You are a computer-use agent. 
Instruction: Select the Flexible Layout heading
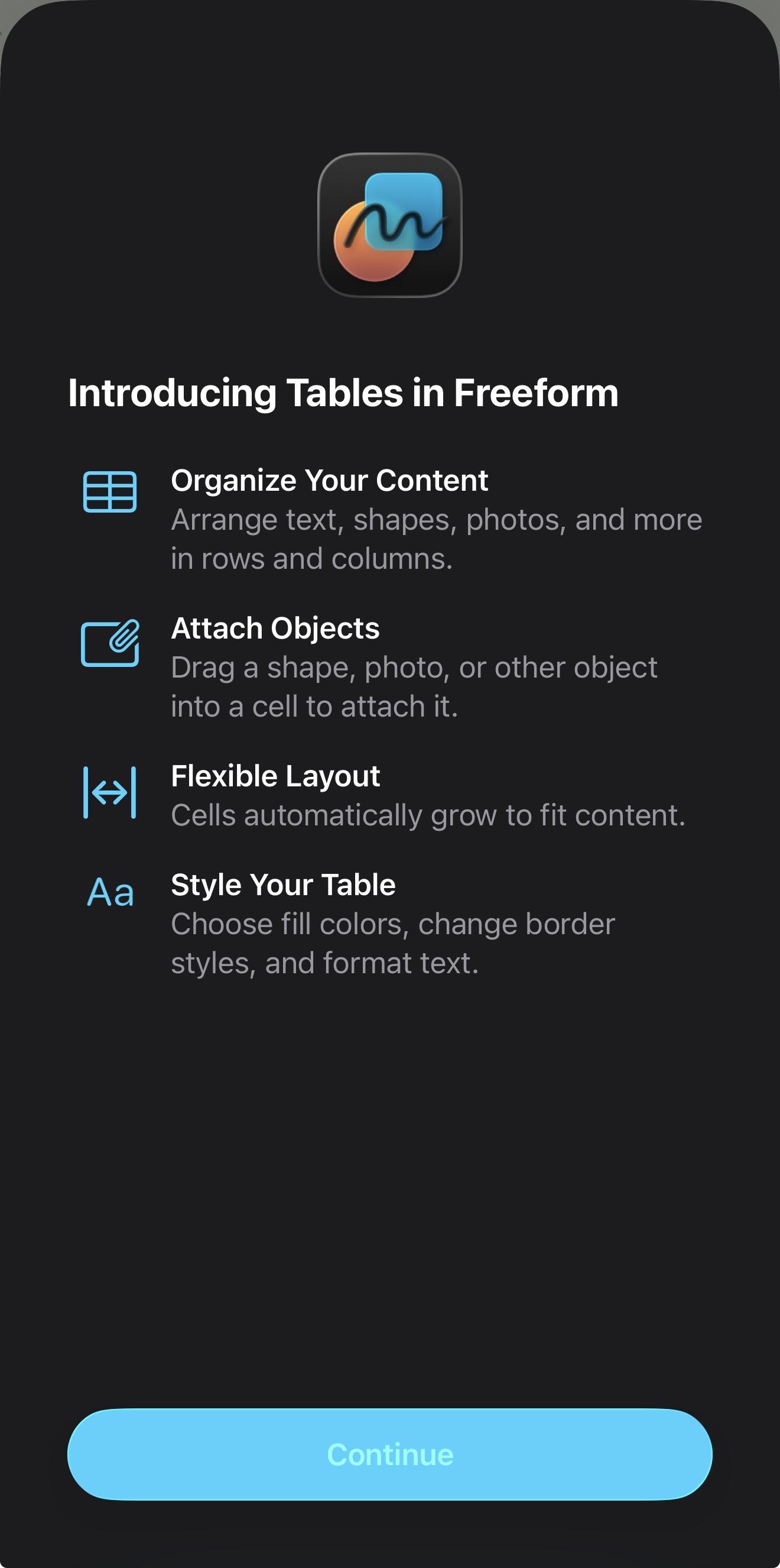point(275,776)
